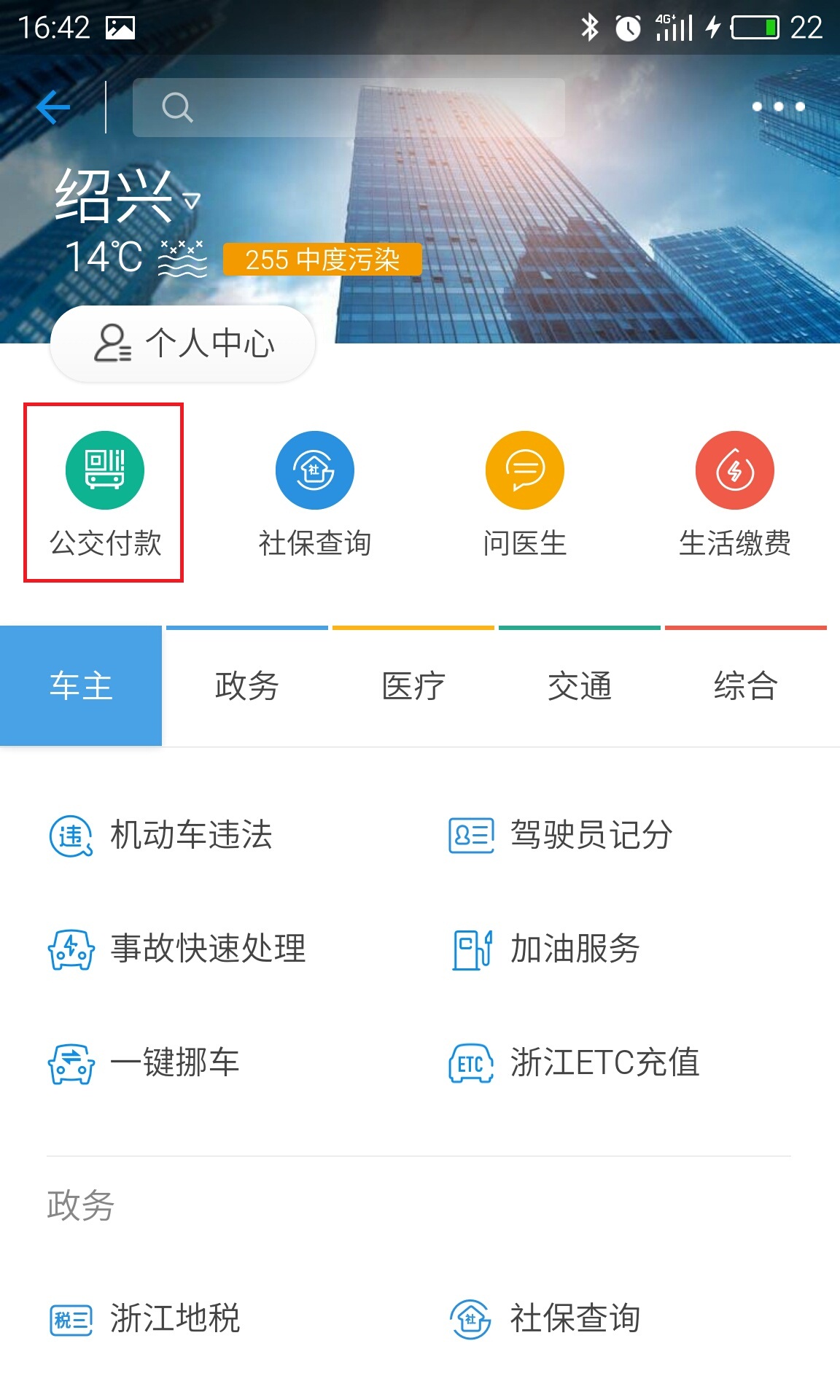The height and width of the screenshot is (1400, 840).
Task: Open the search box
Action: pos(349,108)
